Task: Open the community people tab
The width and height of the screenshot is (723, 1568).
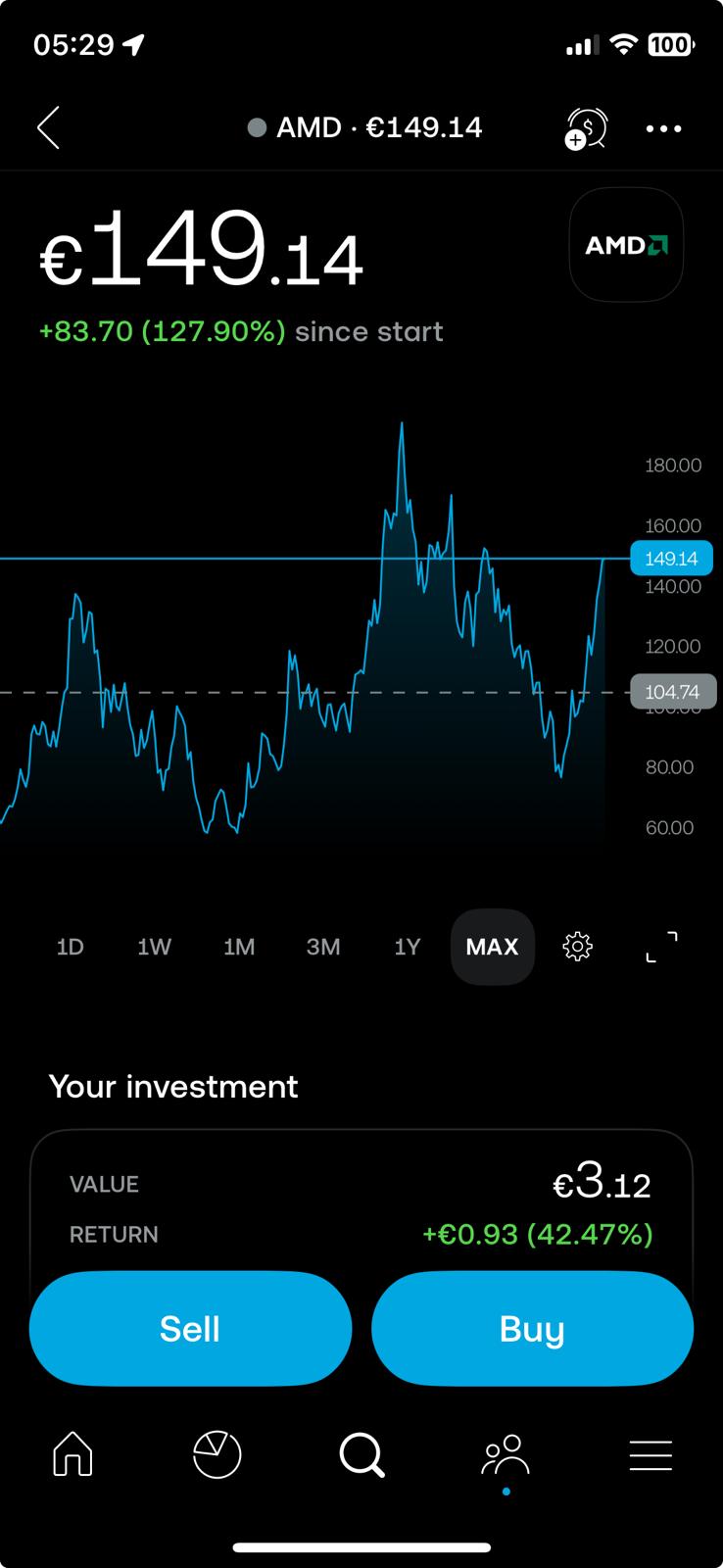Action: pos(506,1456)
